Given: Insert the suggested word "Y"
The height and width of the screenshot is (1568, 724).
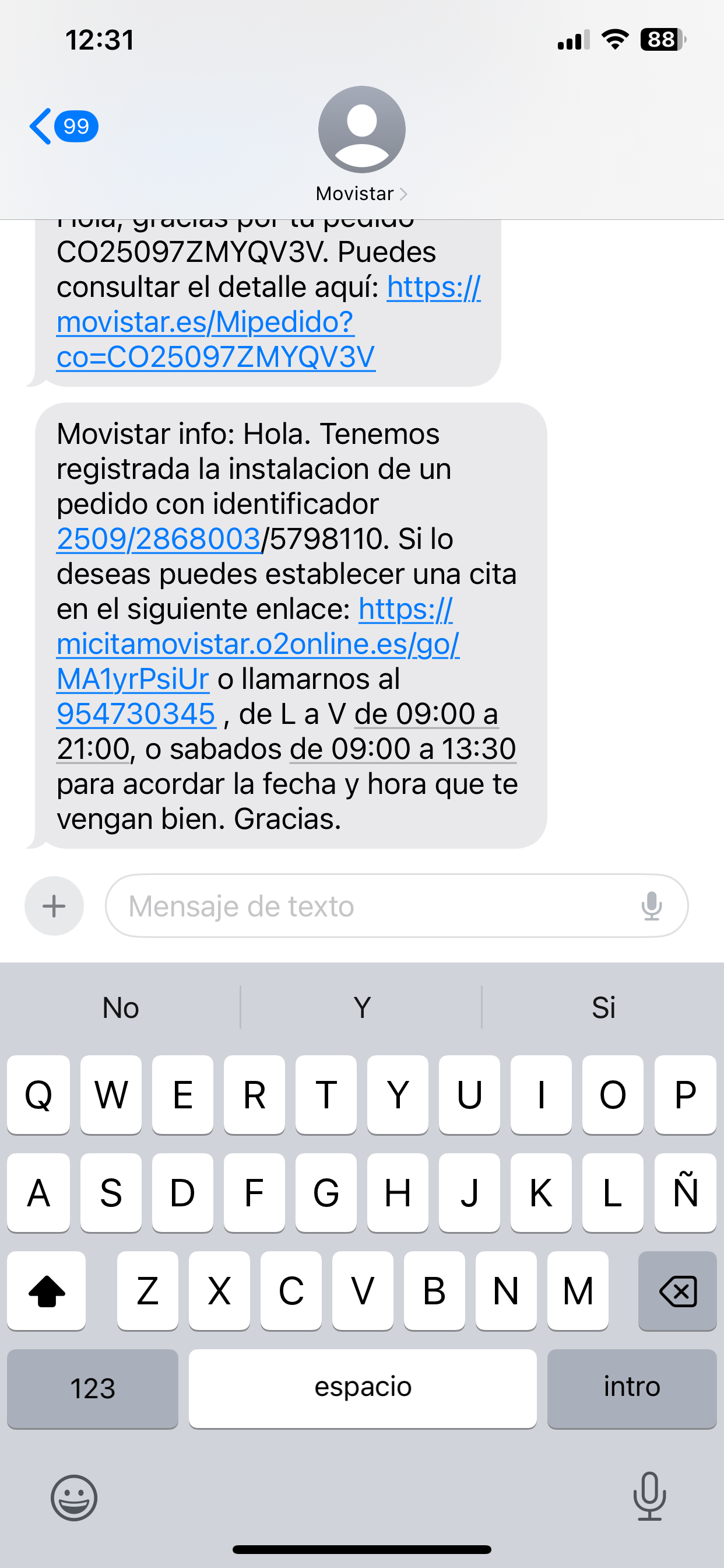Looking at the screenshot, I should [x=362, y=1007].
